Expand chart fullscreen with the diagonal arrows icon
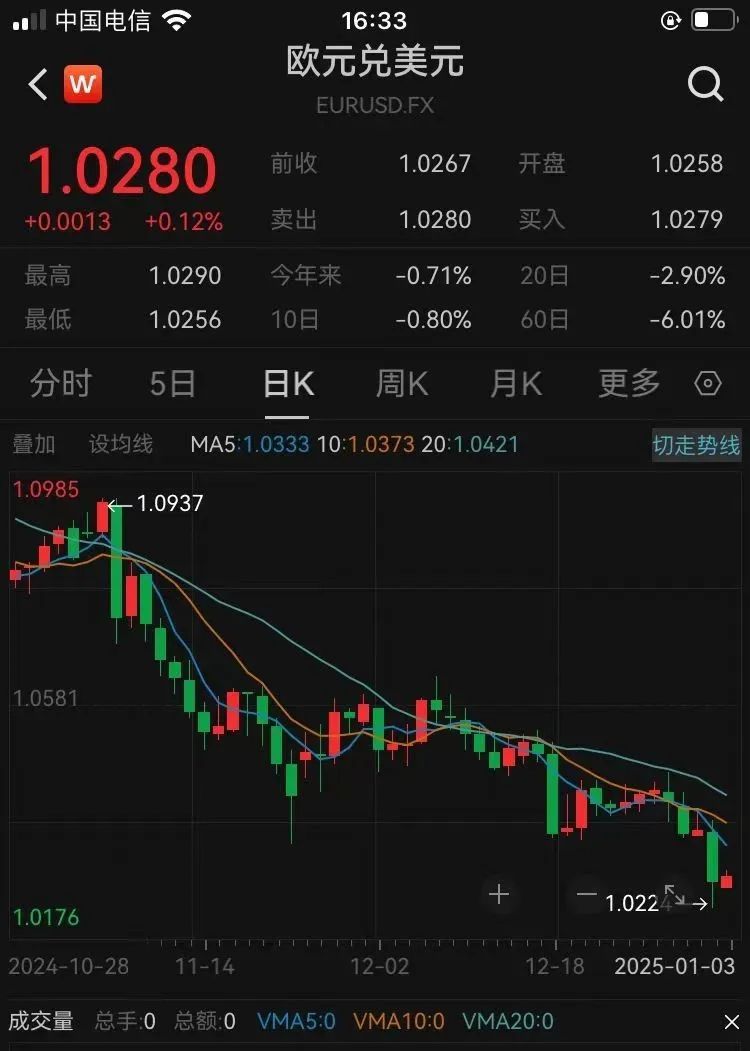 [x=676, y=895]
